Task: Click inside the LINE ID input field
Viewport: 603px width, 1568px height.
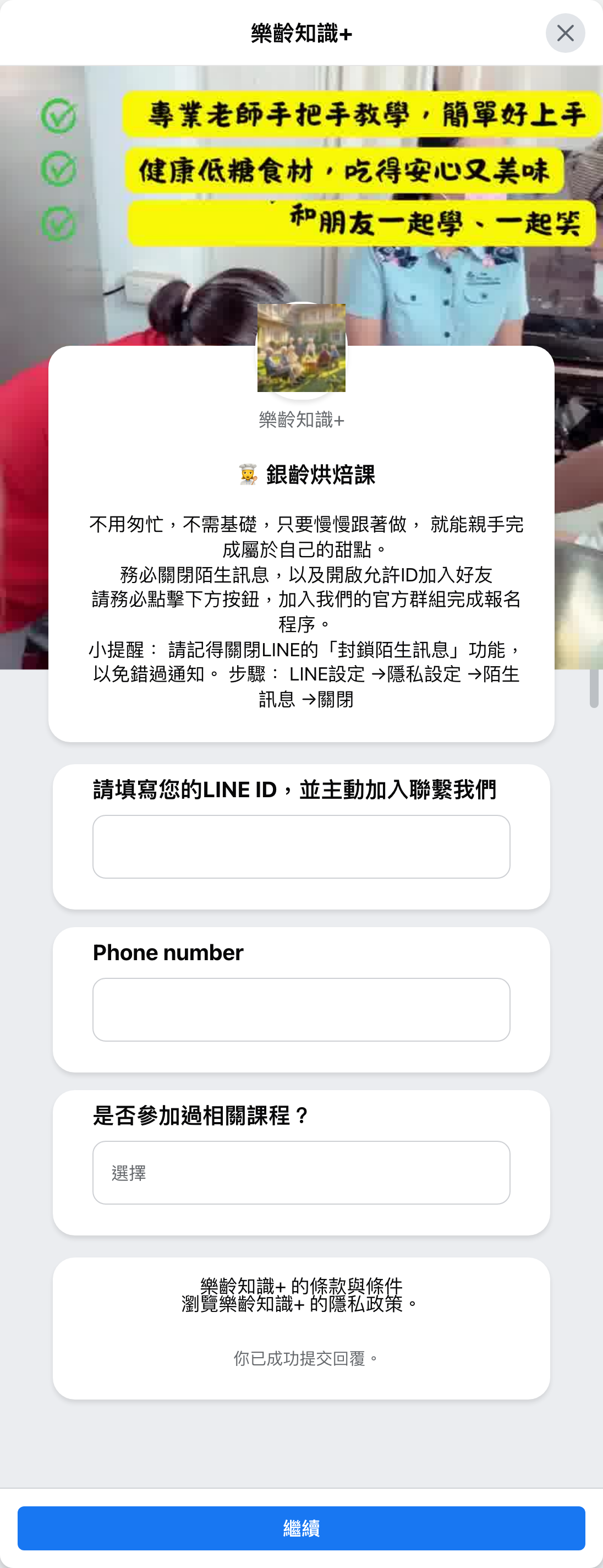Action: coord(301,846)
